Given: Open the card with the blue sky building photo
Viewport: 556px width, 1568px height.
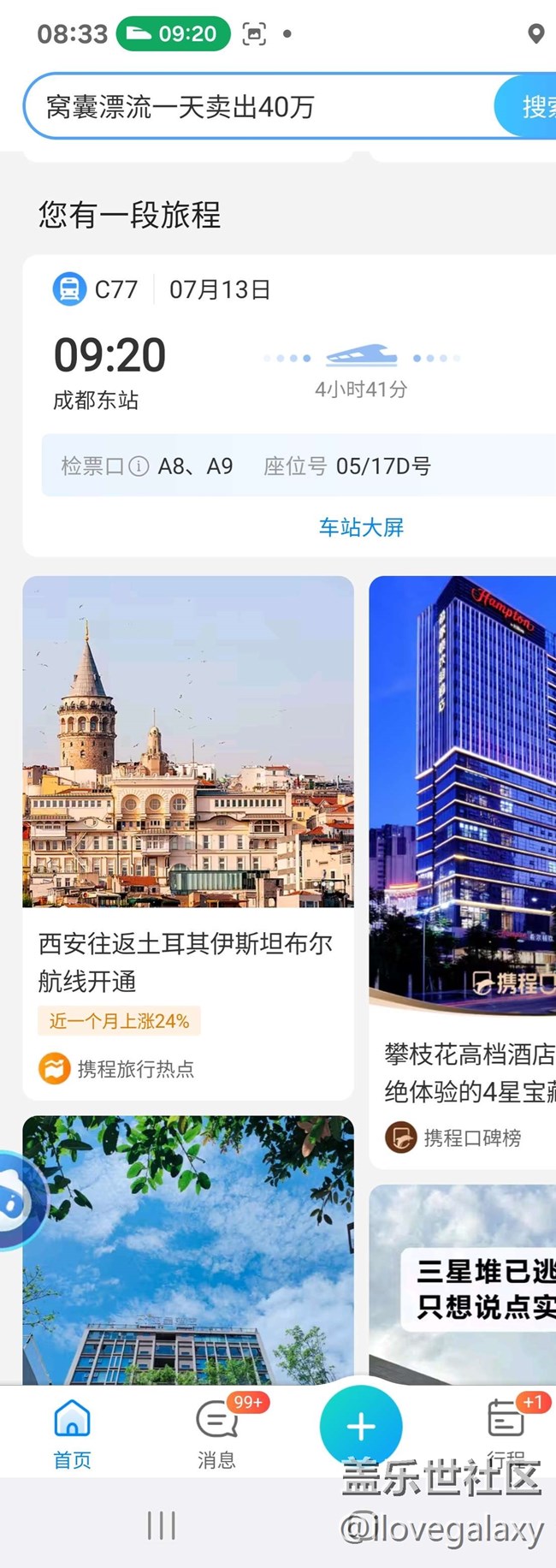Looking at the screenshot, I should pyautogui.click(x=188, y=1248).
